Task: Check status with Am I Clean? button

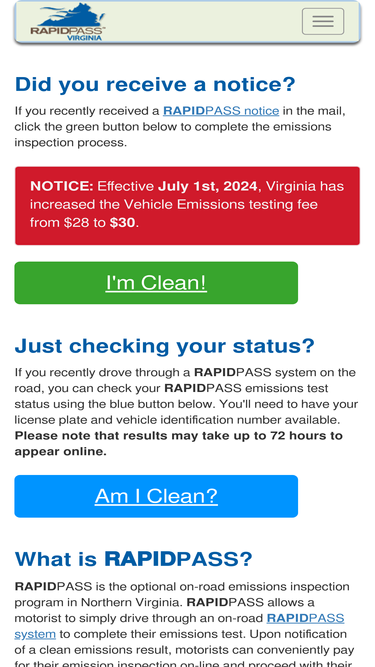Action: tap(156, 496)
